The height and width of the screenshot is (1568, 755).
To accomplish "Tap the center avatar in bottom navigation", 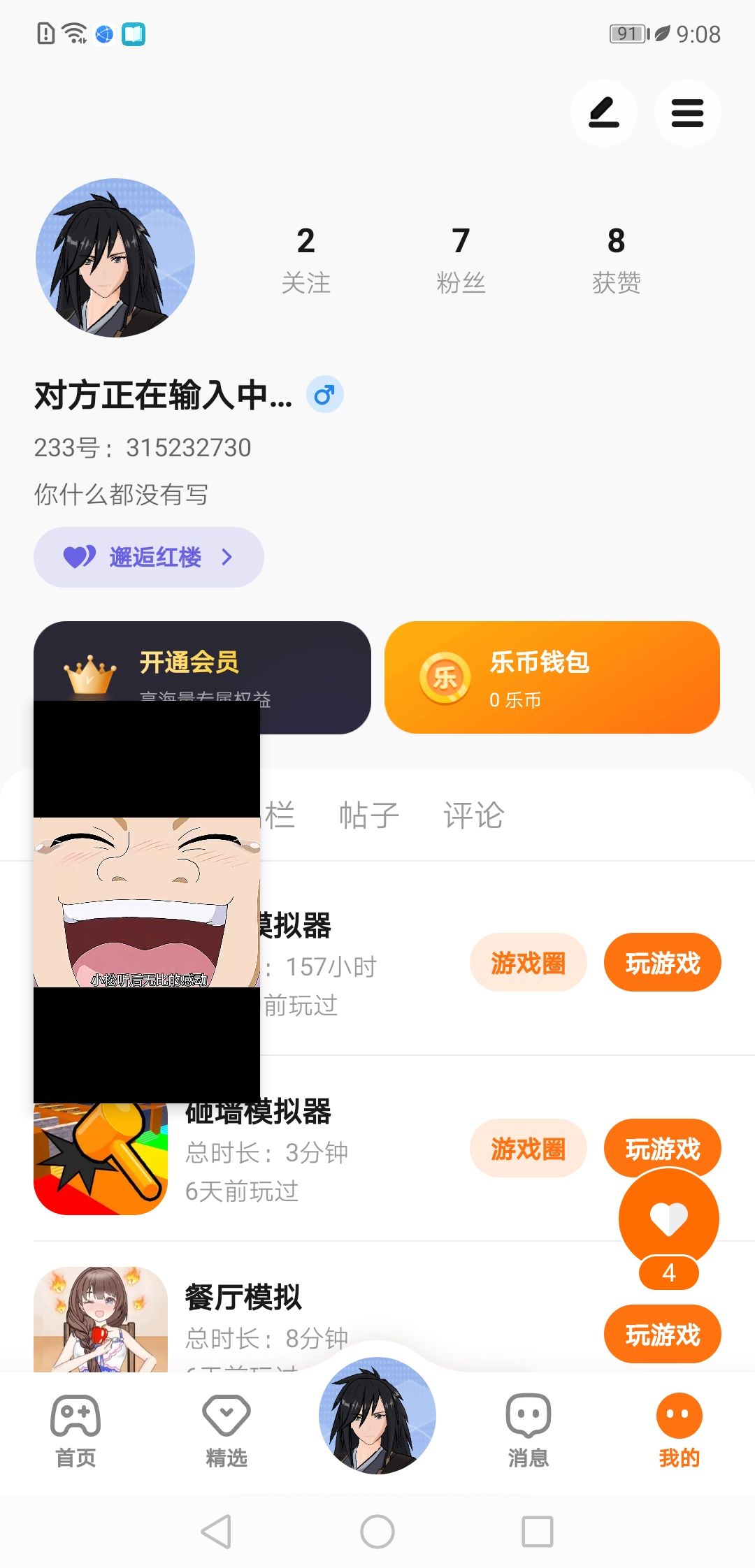I will click(377, 1415).
